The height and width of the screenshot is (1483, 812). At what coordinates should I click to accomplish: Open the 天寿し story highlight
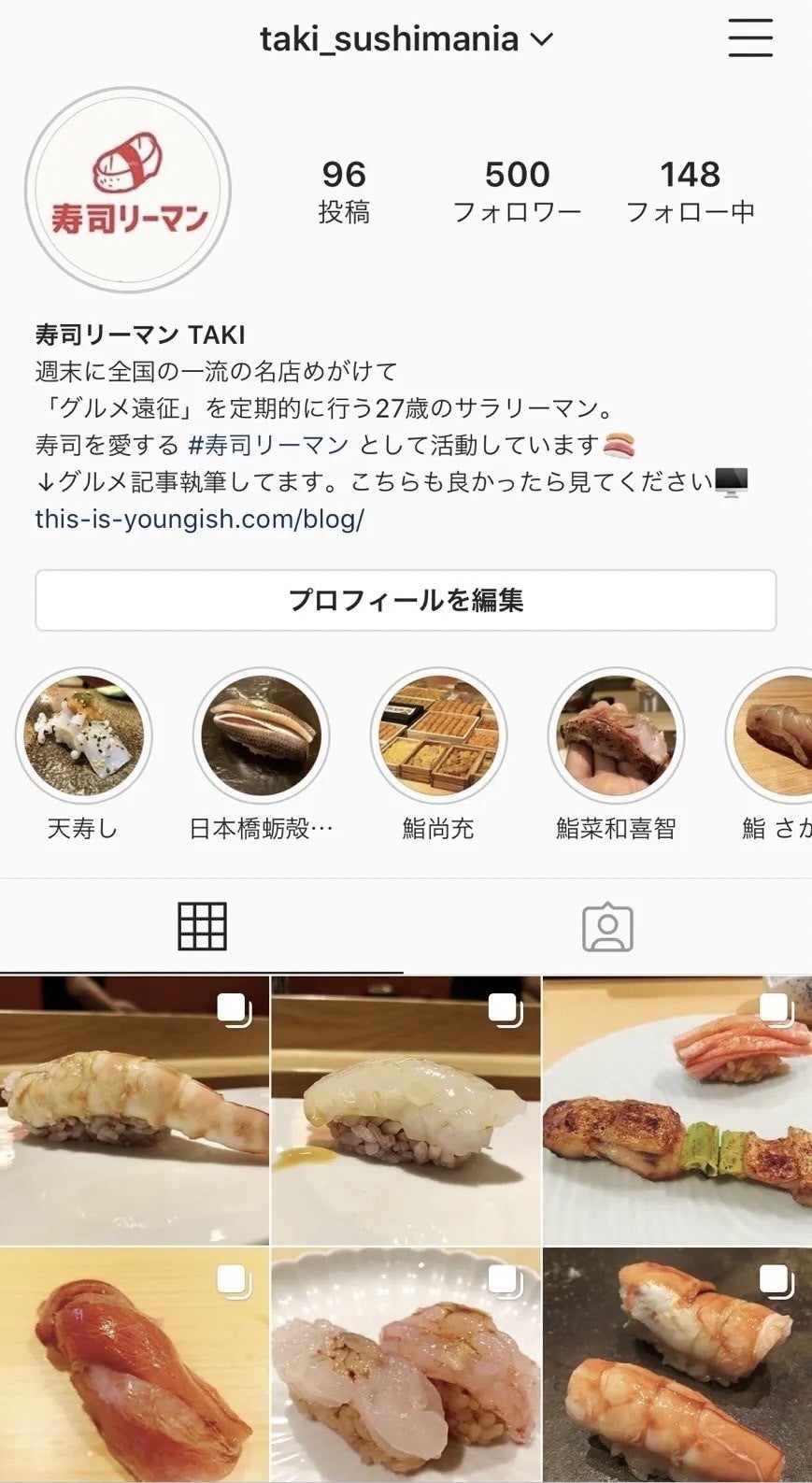83,736
